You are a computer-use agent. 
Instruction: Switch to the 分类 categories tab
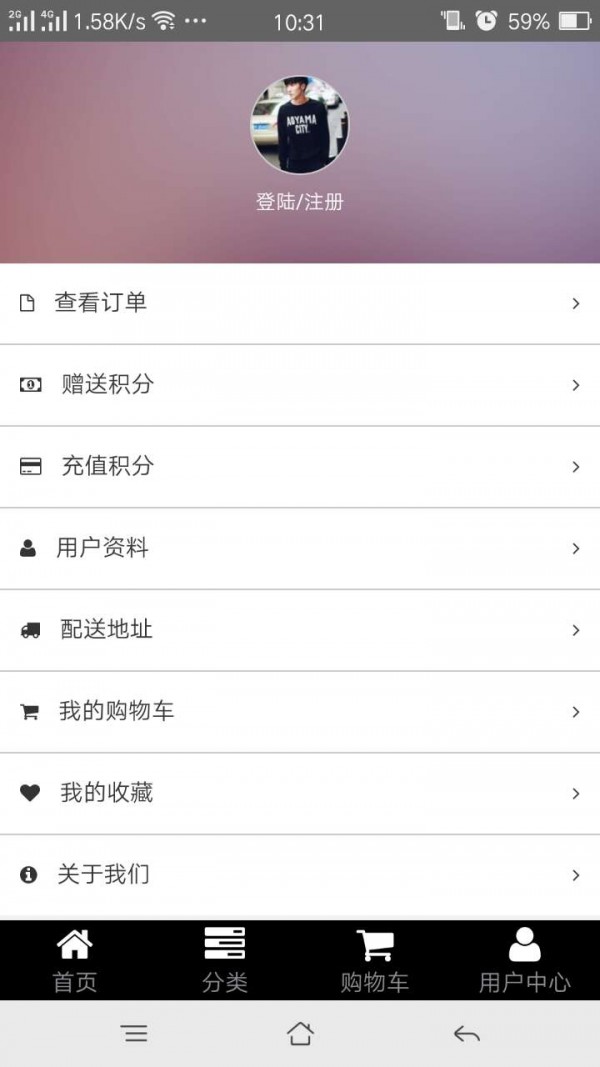225,960
